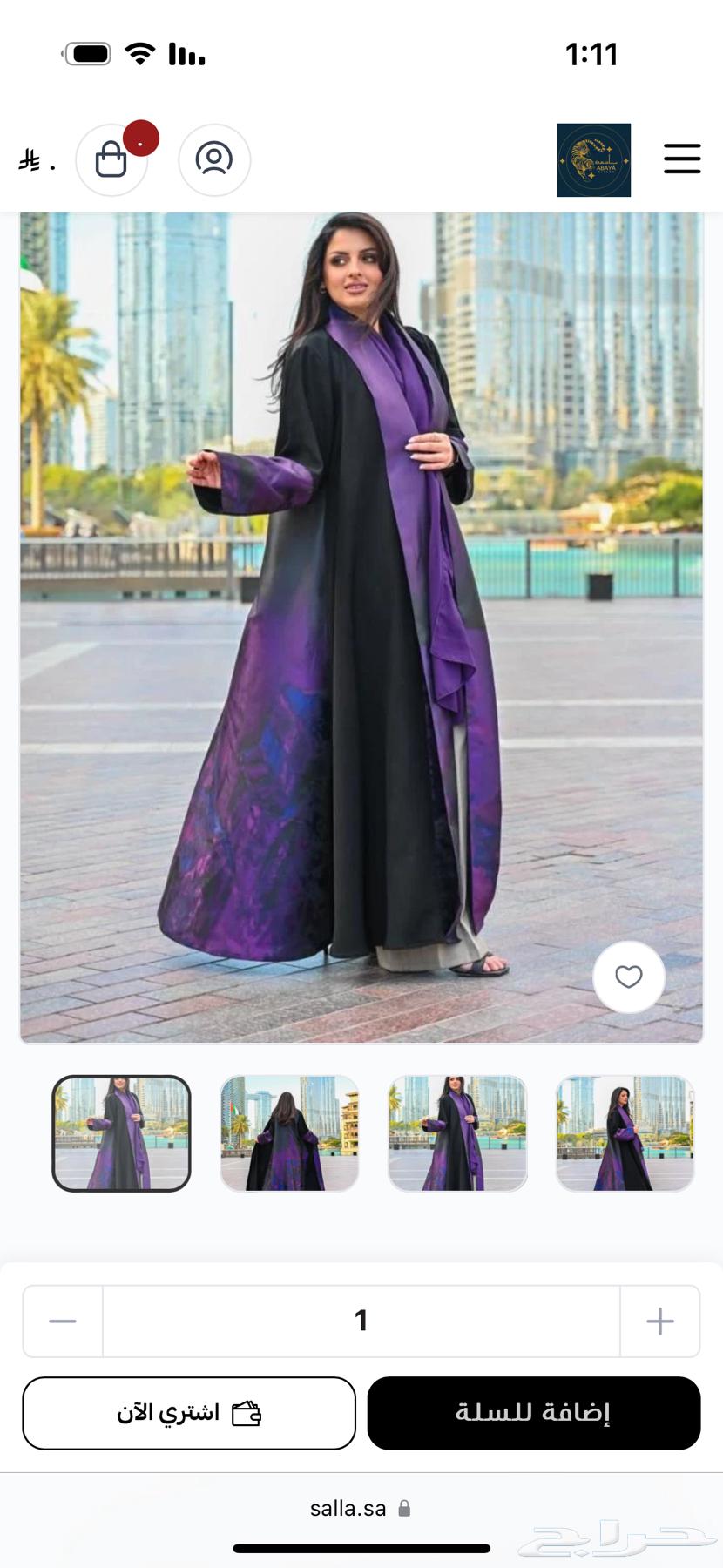The height and width of the screenshot is (1568, 723).
Task: Click the store logo in the header
Action: (x=594, y=159)
